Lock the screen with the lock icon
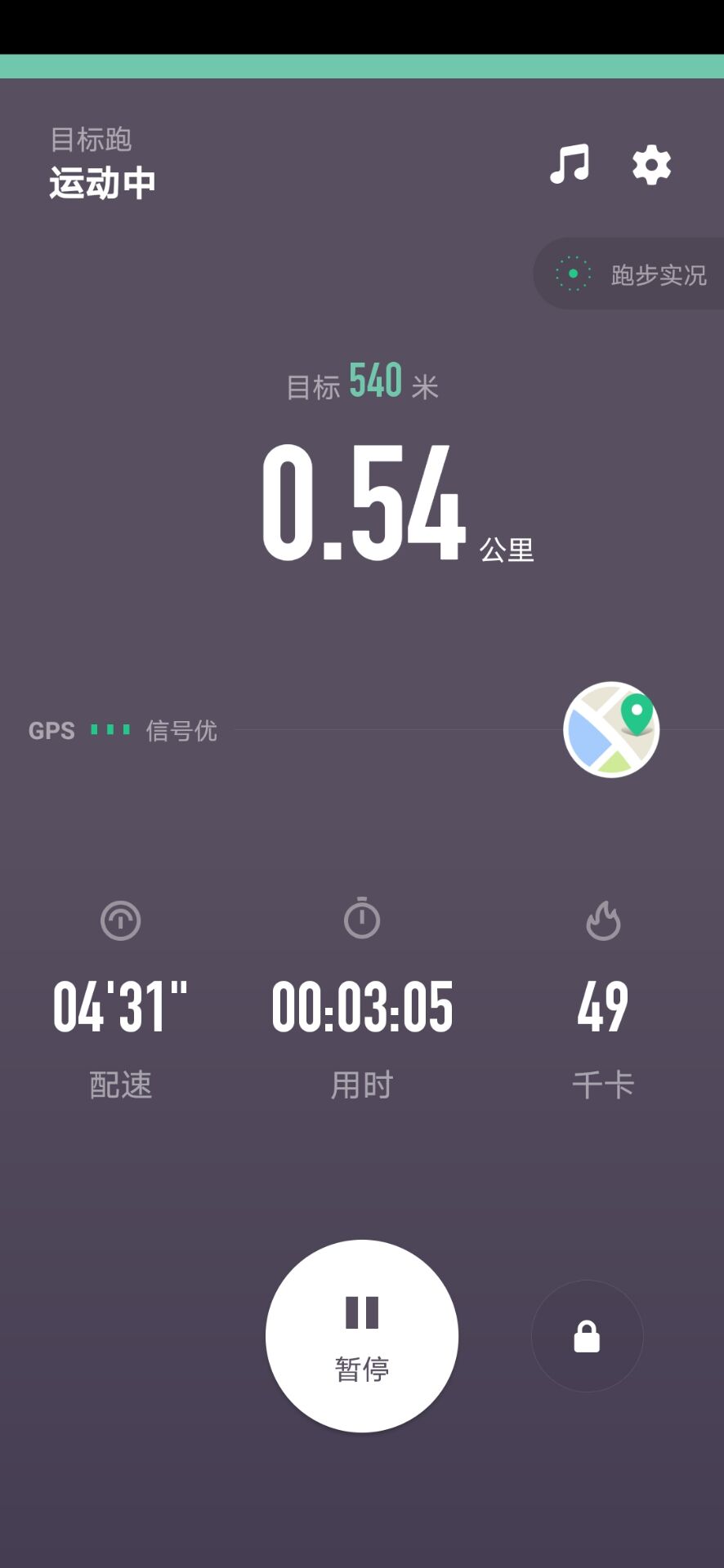Image resolution: width=724 pixels, height=1568 pixels. (587, 1336)
